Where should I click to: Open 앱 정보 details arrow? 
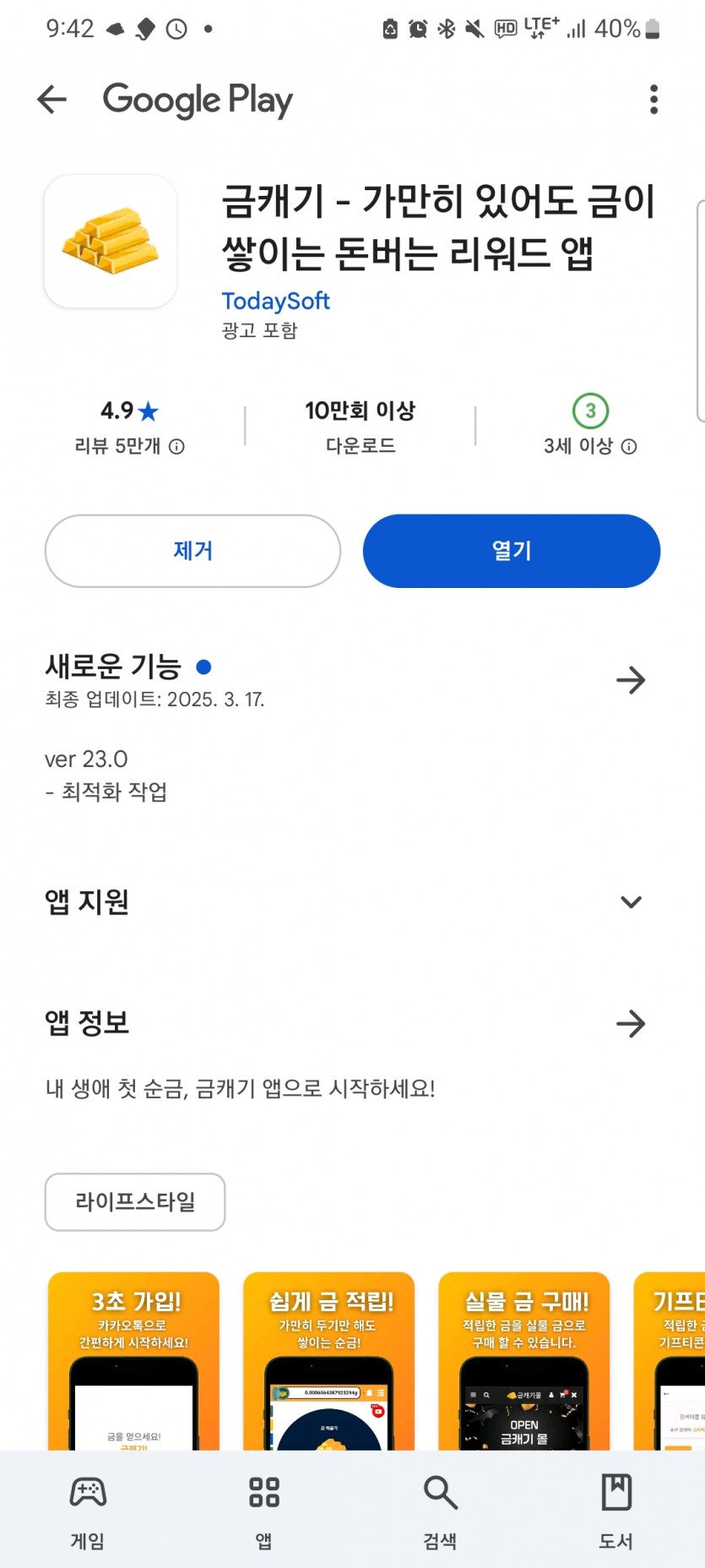coord(631,1024)
